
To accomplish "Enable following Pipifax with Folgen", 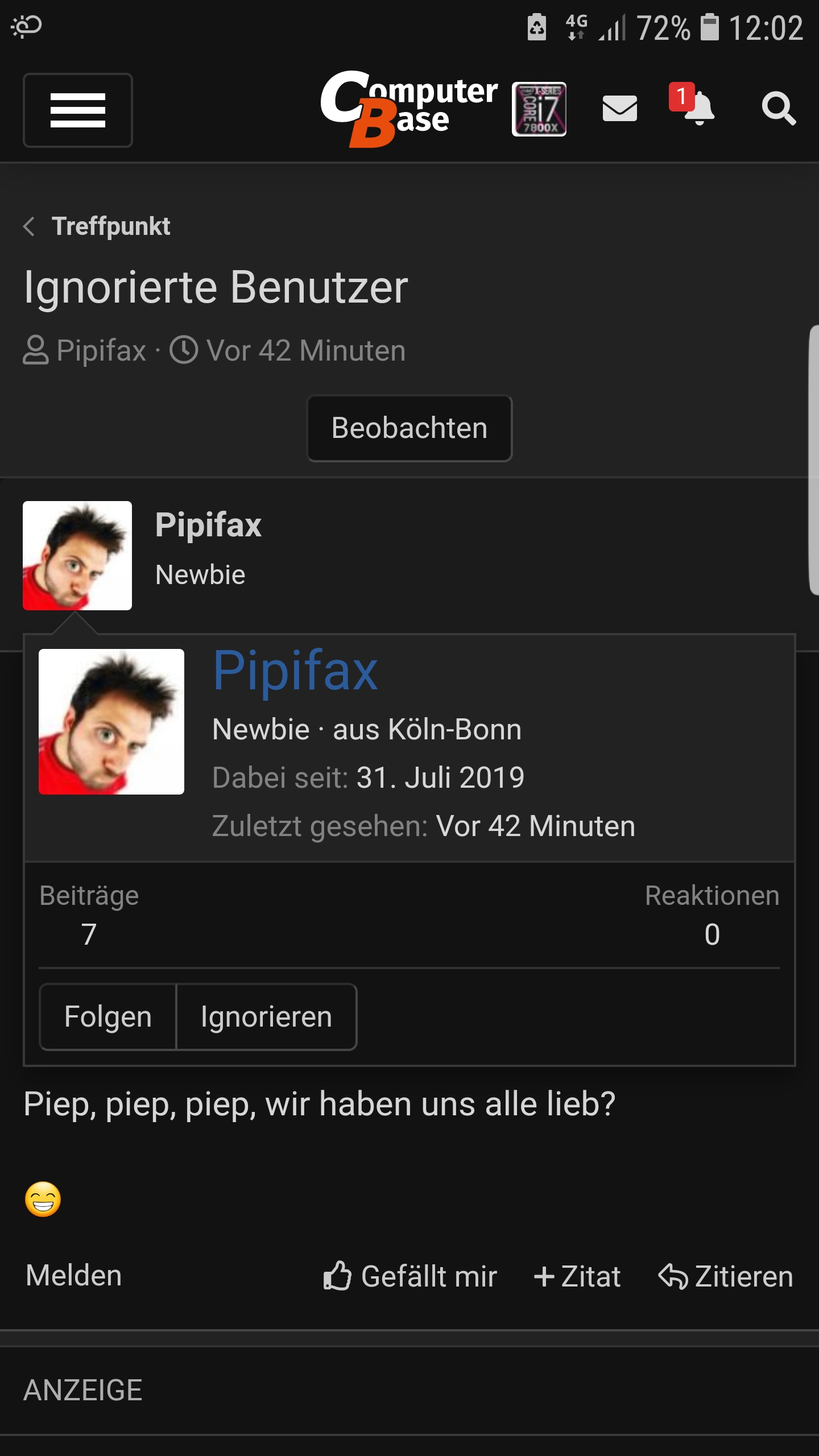I will click(107, 1016).
